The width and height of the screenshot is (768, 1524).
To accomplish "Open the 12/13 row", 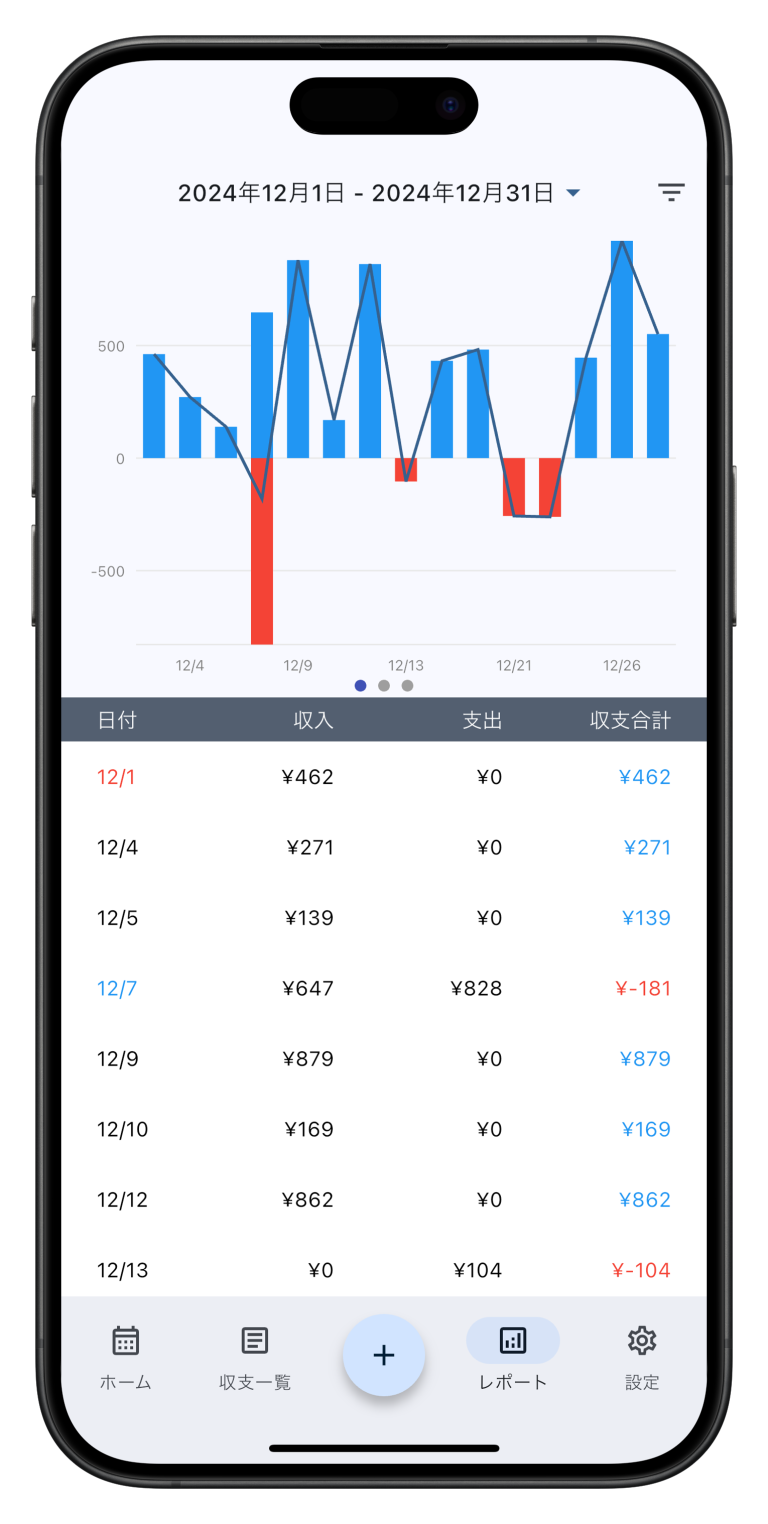I will pyautogui.click(x=384, y=1270).
